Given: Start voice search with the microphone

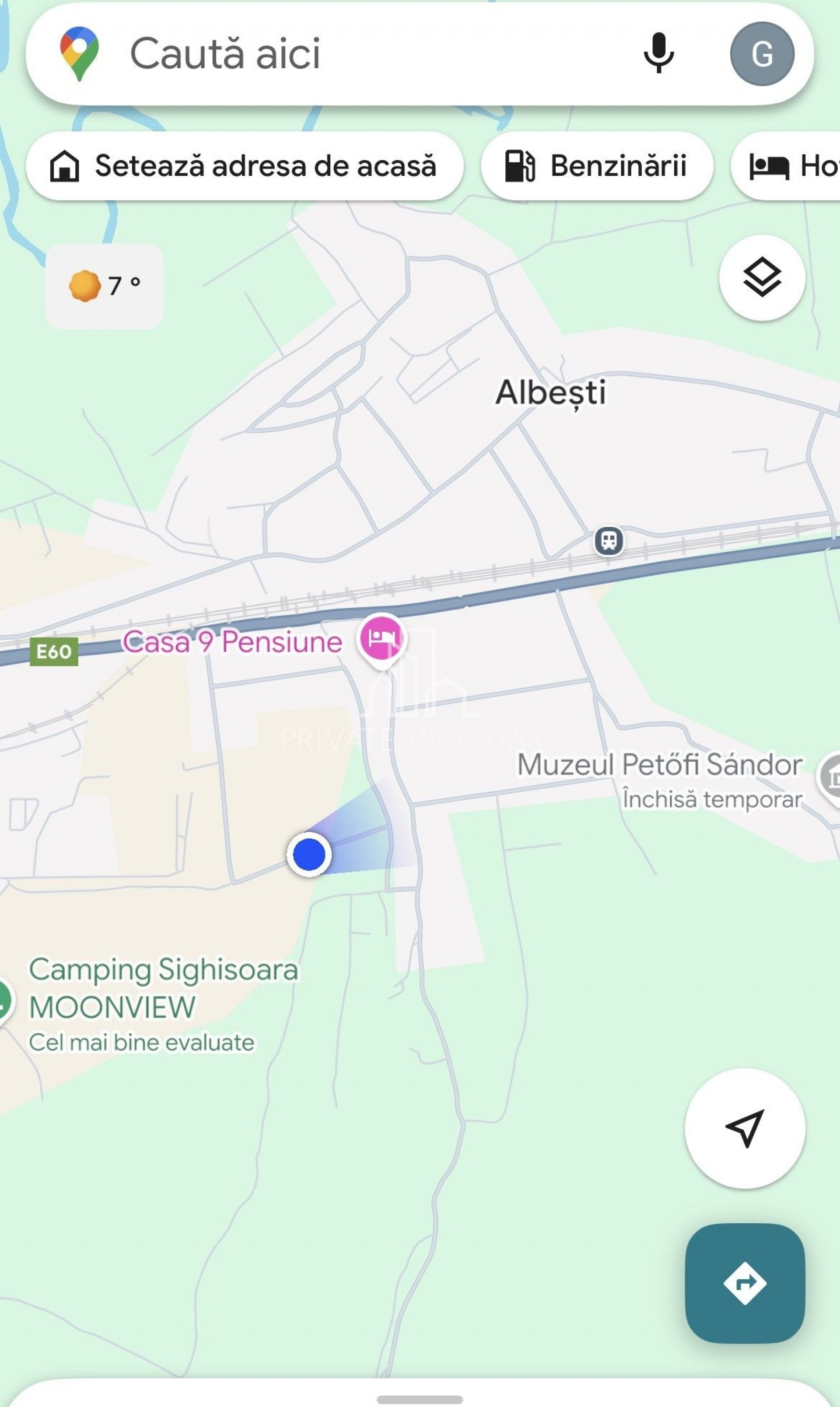Looking at the screenshot, I should pos(658,54).
